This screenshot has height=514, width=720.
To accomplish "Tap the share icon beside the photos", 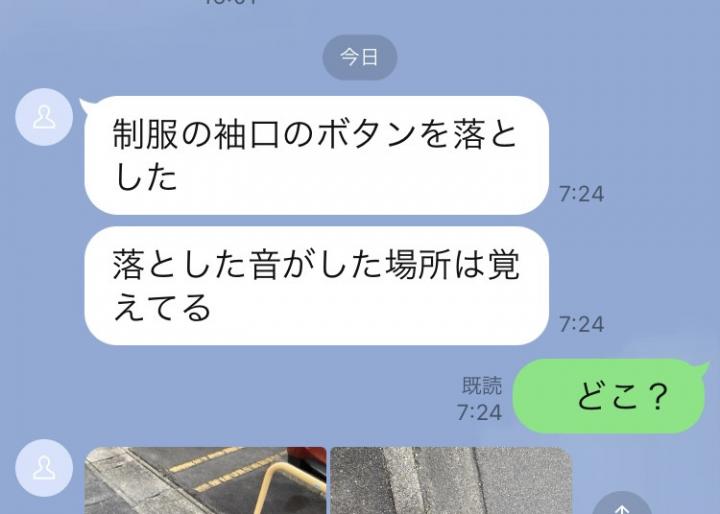I will tap(621, 505).
